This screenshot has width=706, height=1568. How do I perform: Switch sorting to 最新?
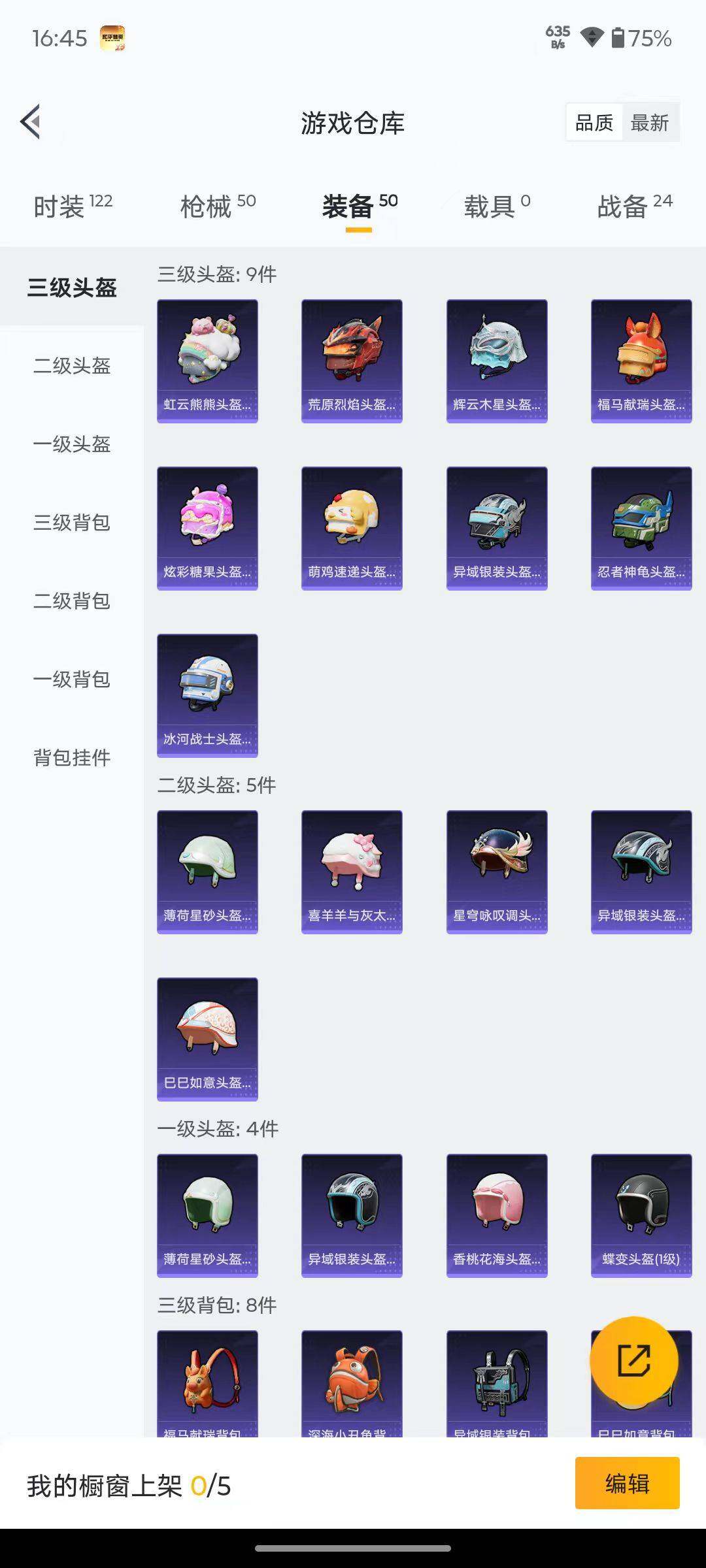[x=650, y=122]
